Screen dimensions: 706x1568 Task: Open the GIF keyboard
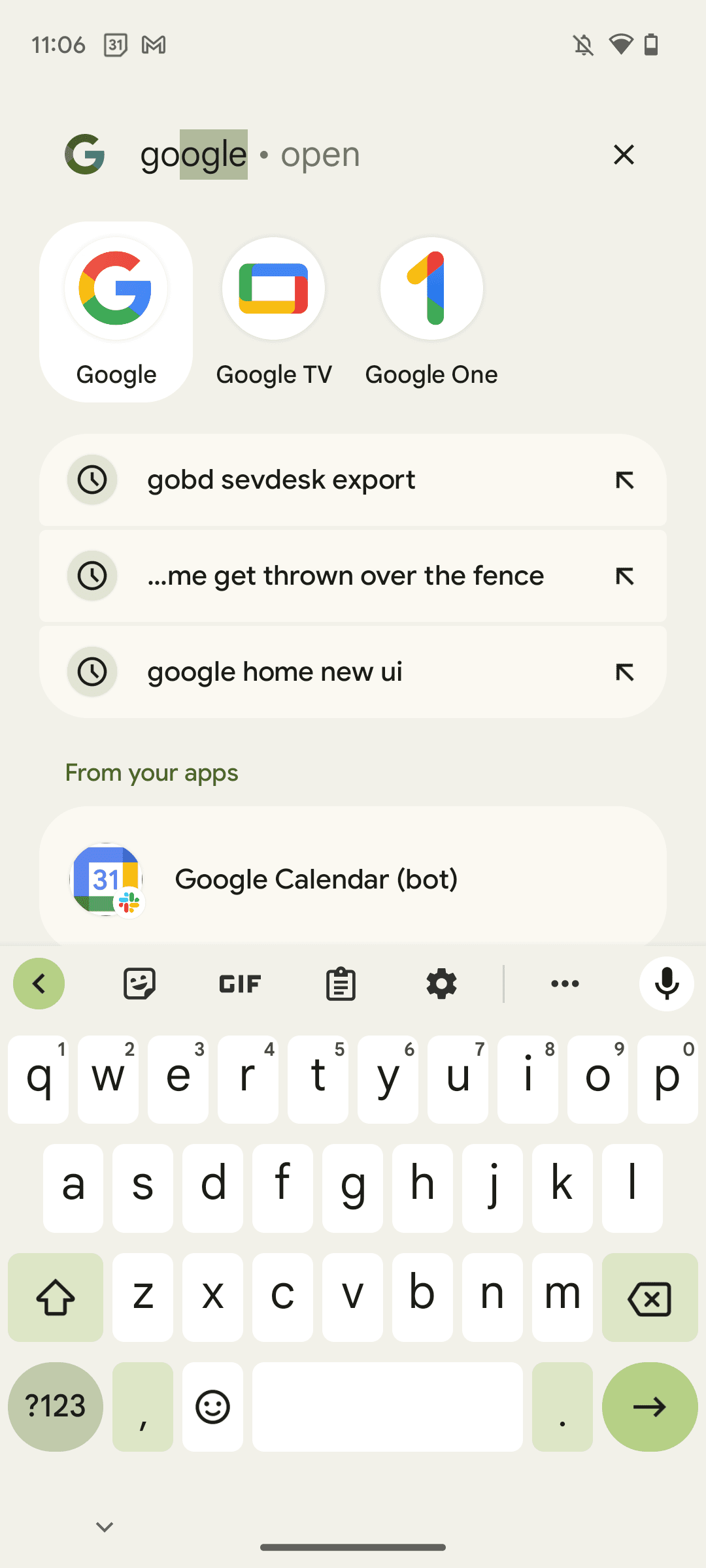coord(240,983)
